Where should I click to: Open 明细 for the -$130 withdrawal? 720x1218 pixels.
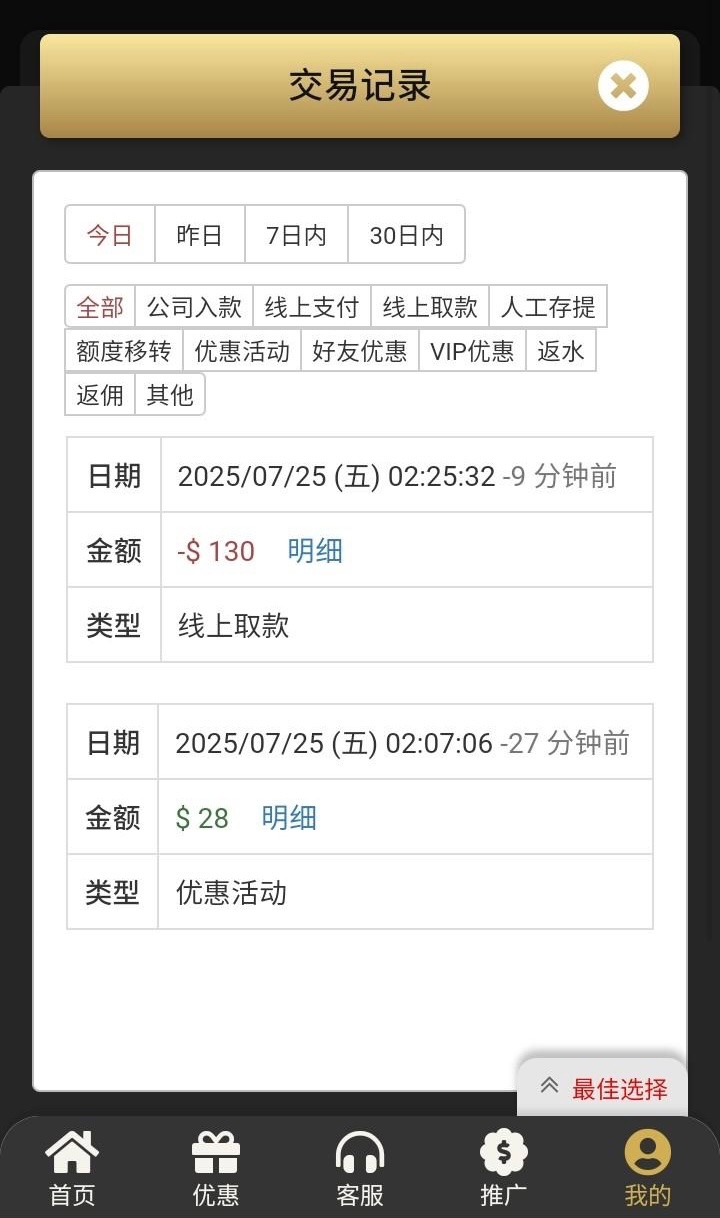[x=315, y=551]
